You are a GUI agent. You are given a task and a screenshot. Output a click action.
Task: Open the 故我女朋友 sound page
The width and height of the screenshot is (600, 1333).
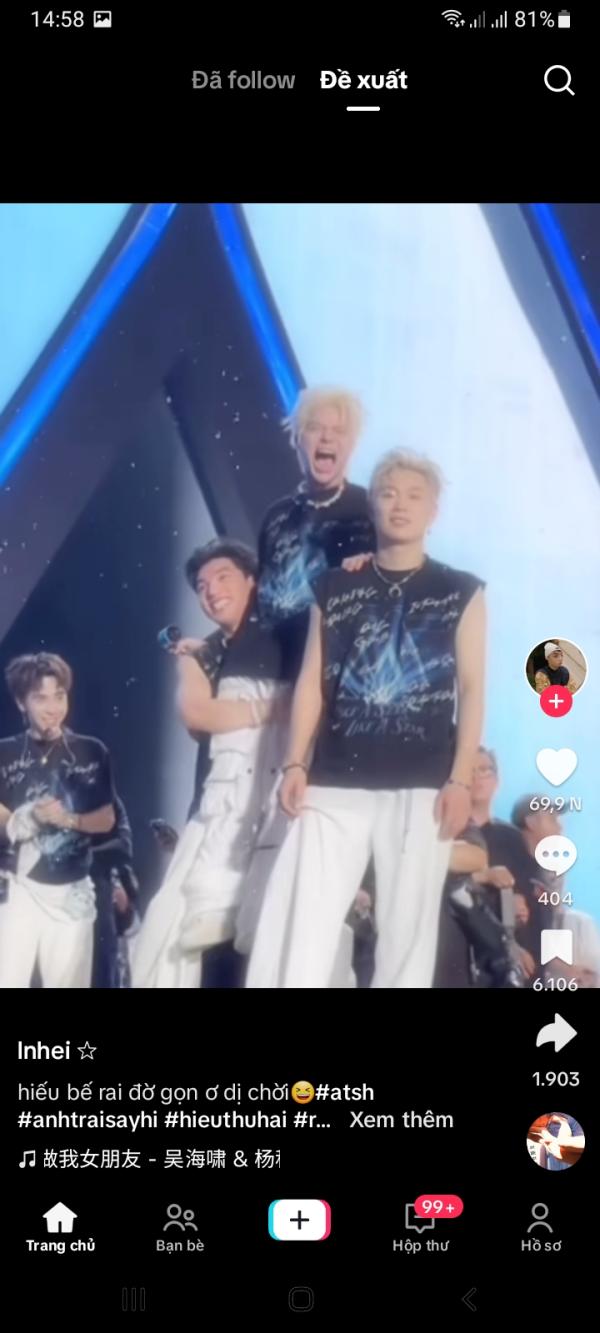150,1160
